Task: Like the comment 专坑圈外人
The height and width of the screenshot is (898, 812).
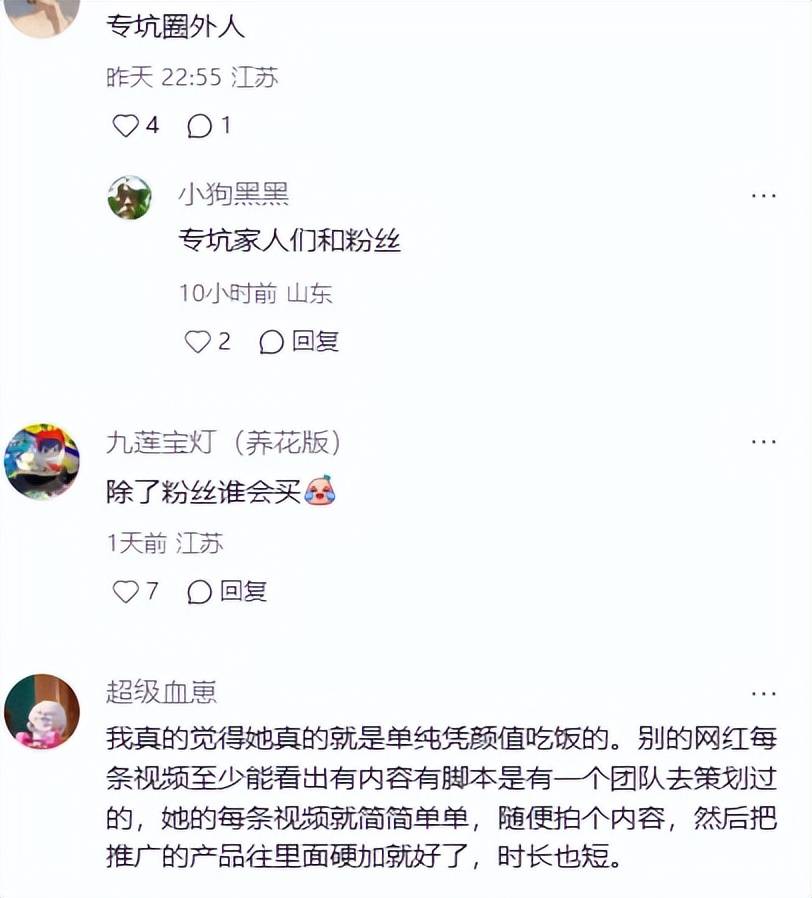Action: coord(126,126)
